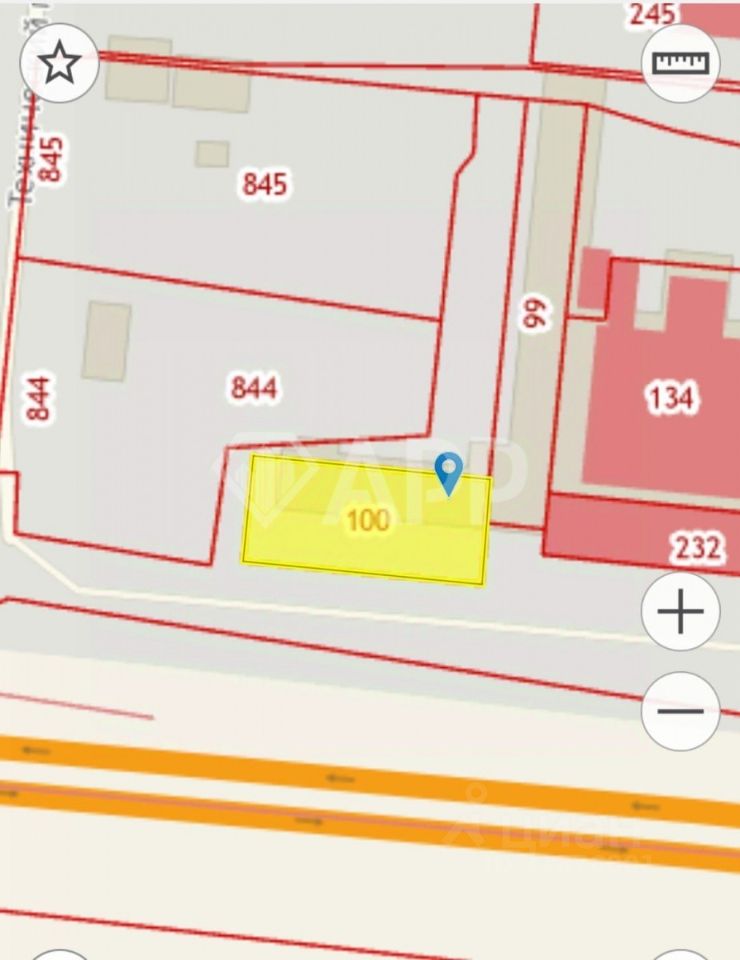Viewport: 740px width, 960px height.
Task: Zoom out of the map
Action: tap(680, 711)
